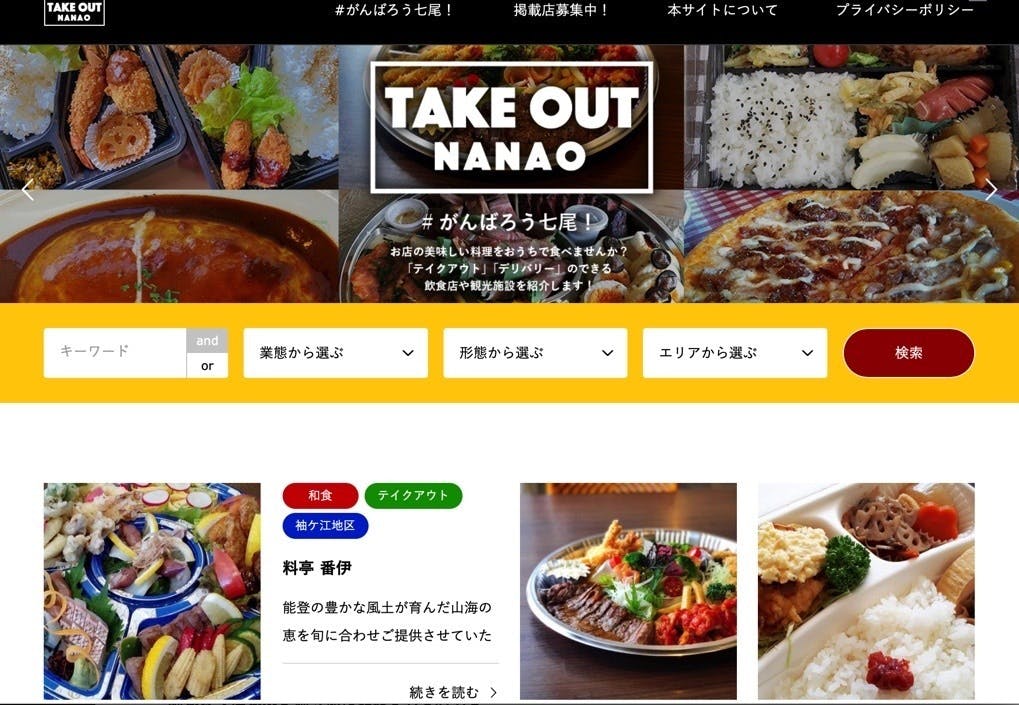Open the 料亭 番伊 food photo

click(x=152, y=590)
